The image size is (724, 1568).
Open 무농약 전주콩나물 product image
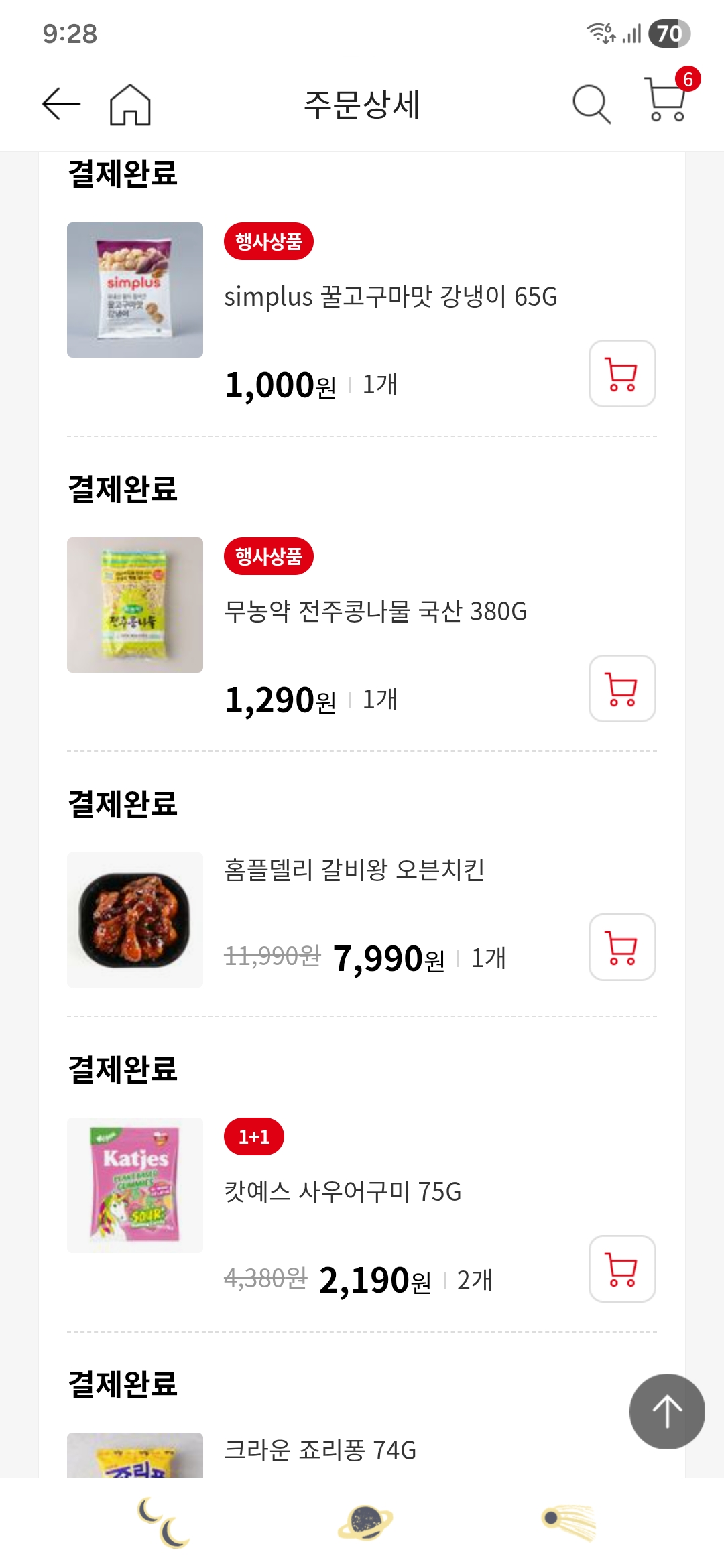[x=135, y=605]
